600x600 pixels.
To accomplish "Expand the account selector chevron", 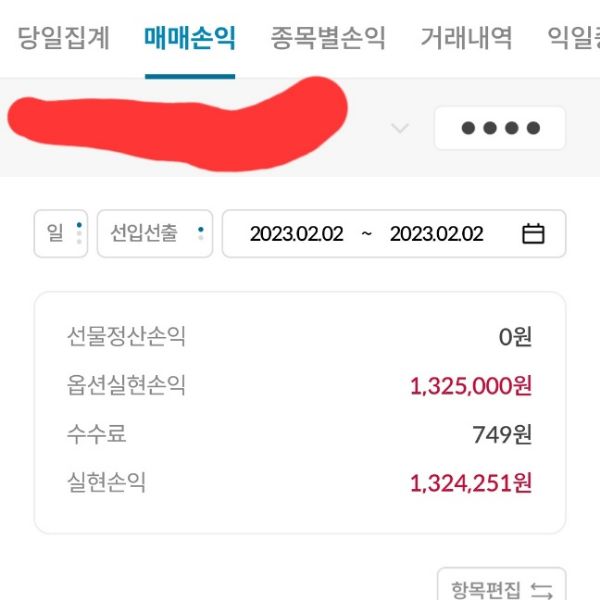I will pyautogui.click(x=400, y=128).
